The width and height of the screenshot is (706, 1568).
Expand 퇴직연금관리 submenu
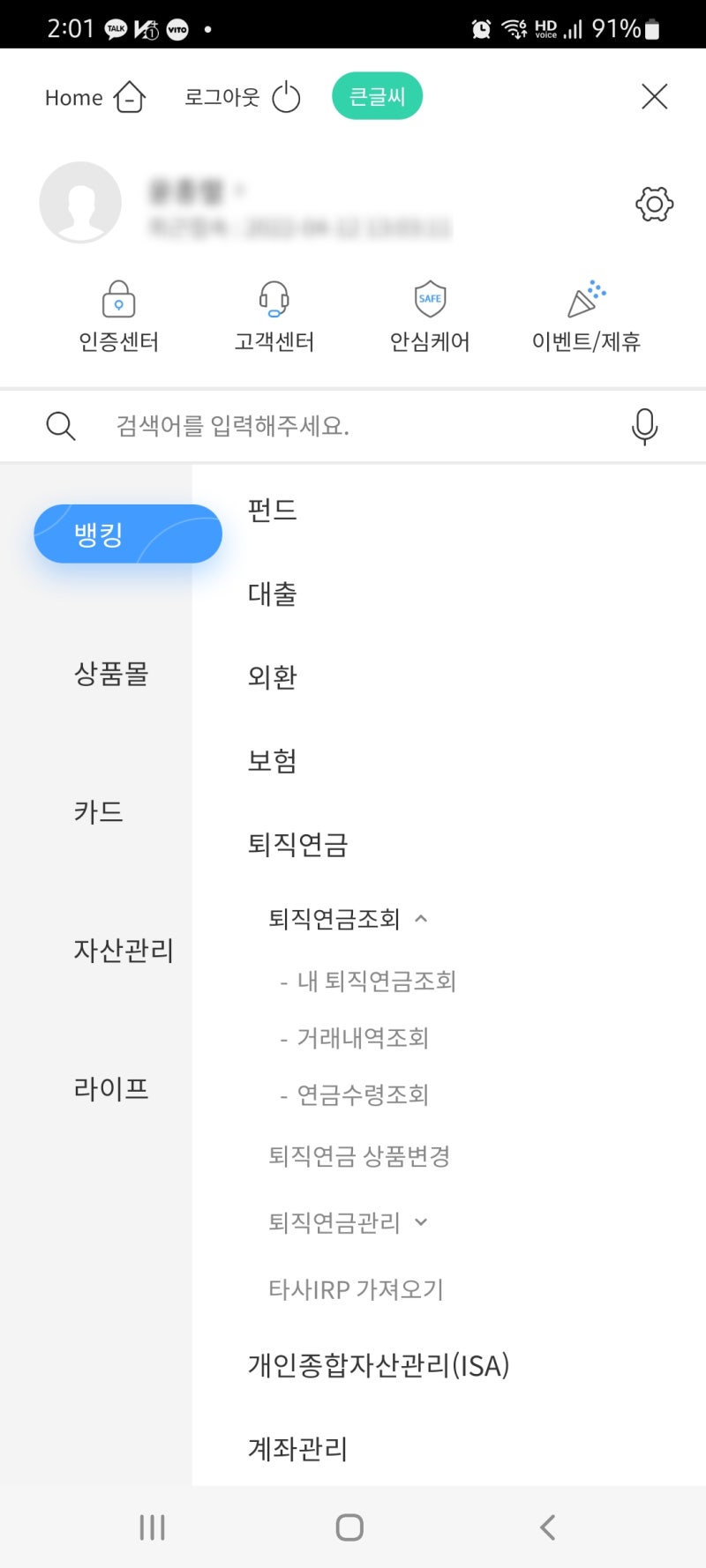pyautogui.click(x=348, y=1222)
